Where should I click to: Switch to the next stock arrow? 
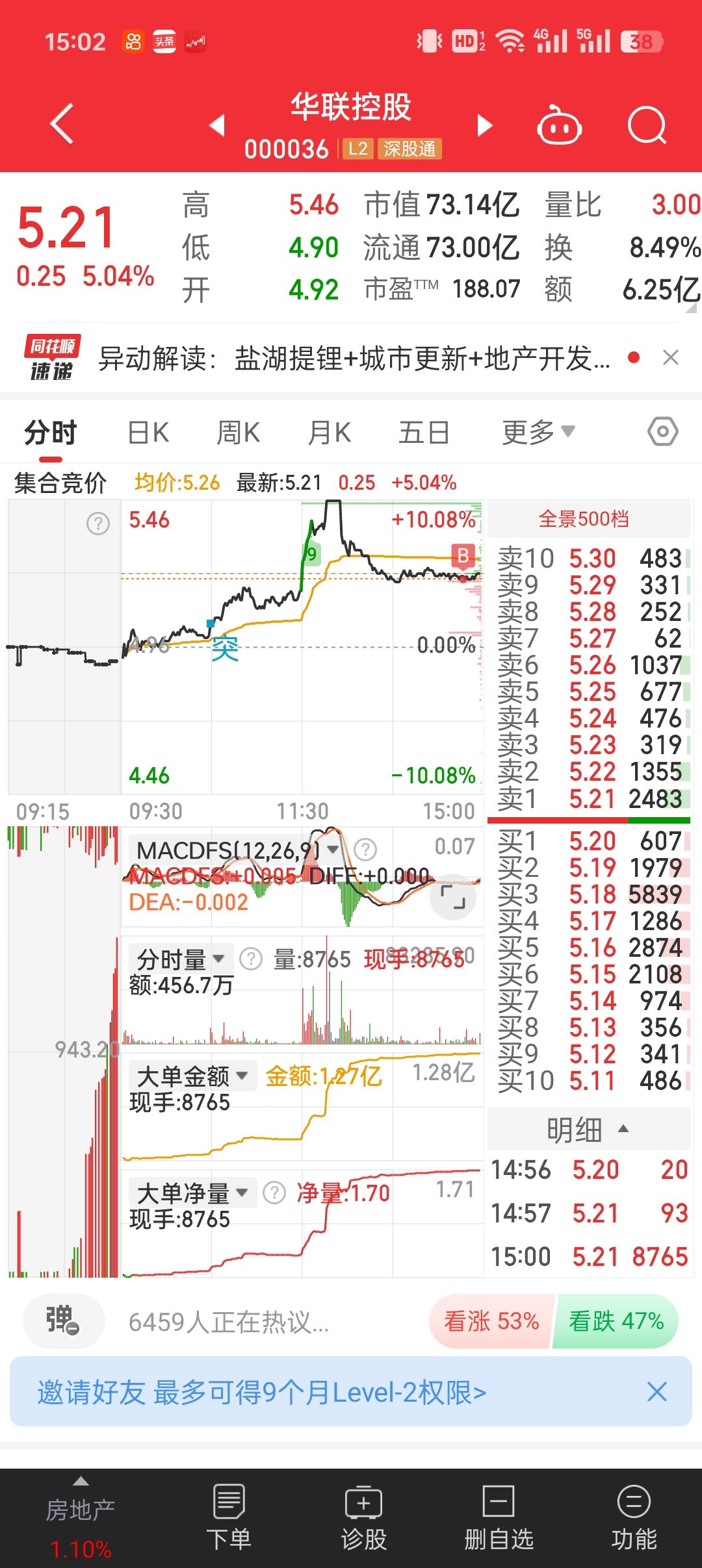point(484,125)
